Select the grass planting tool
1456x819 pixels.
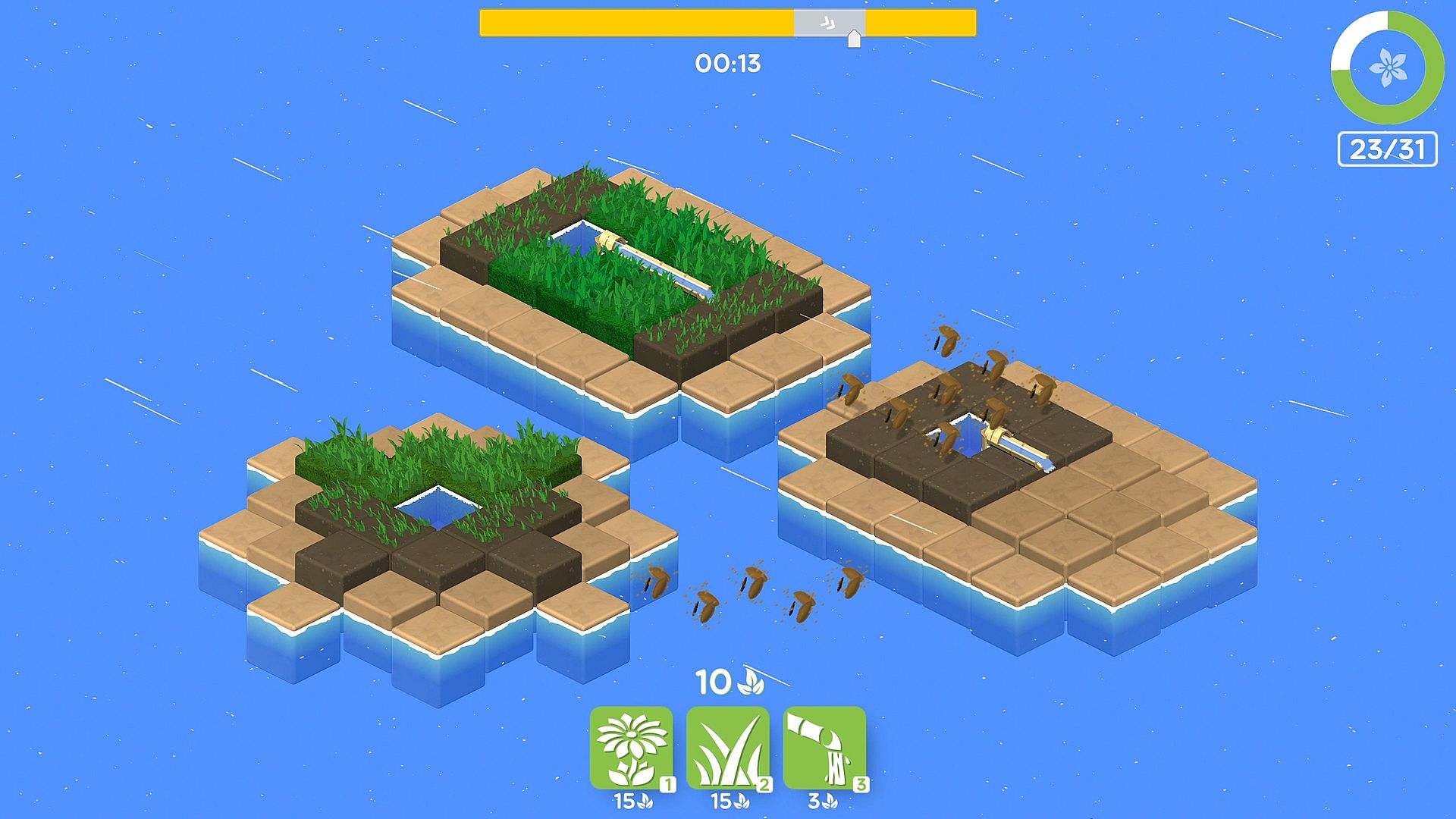[727, 748]
